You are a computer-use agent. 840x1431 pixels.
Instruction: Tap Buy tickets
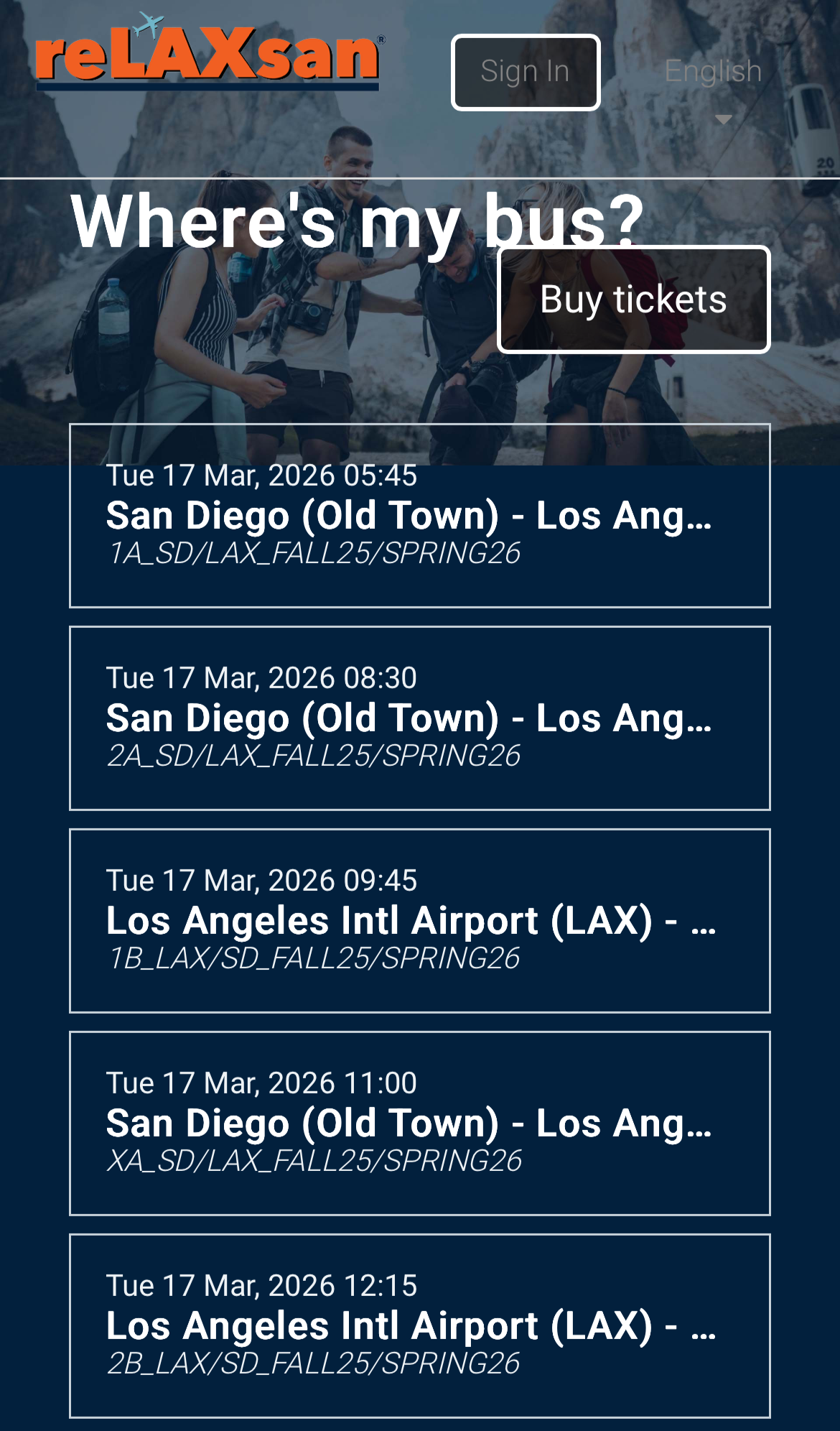pos(633,300)
